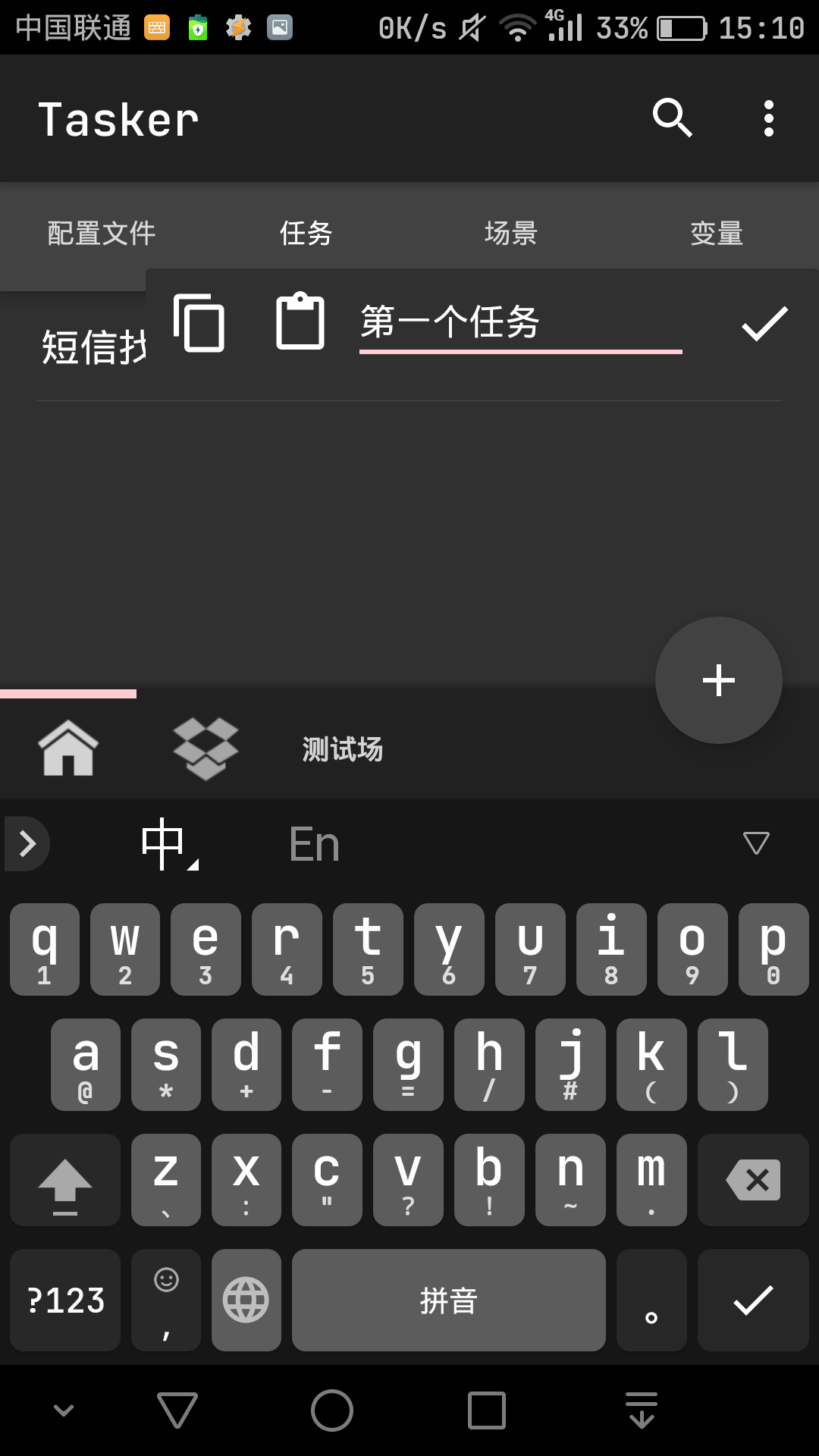Add a new task with the plus button
The height and width of the screenshot is (1456, 819).
coord(717,680)
